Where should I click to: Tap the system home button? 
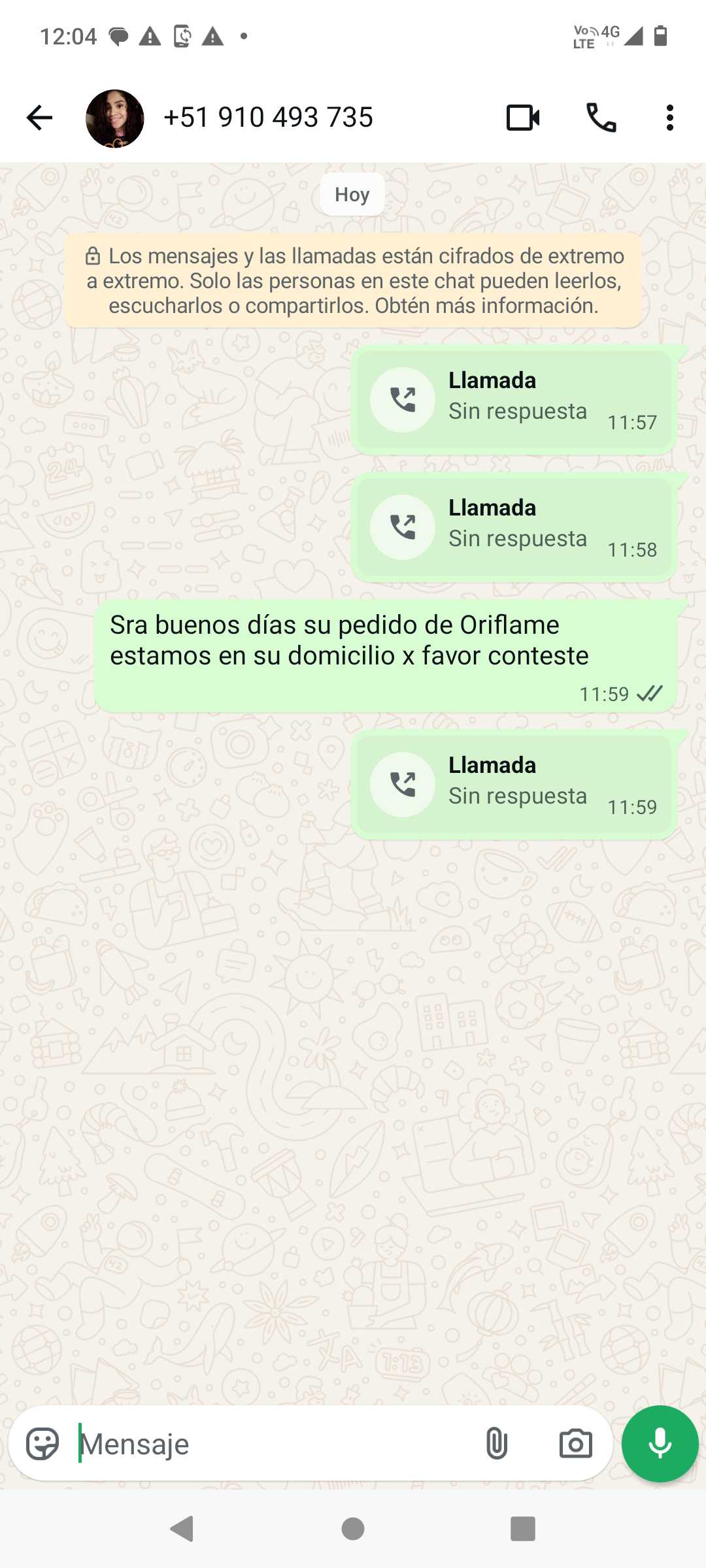tap(353, 1529)
